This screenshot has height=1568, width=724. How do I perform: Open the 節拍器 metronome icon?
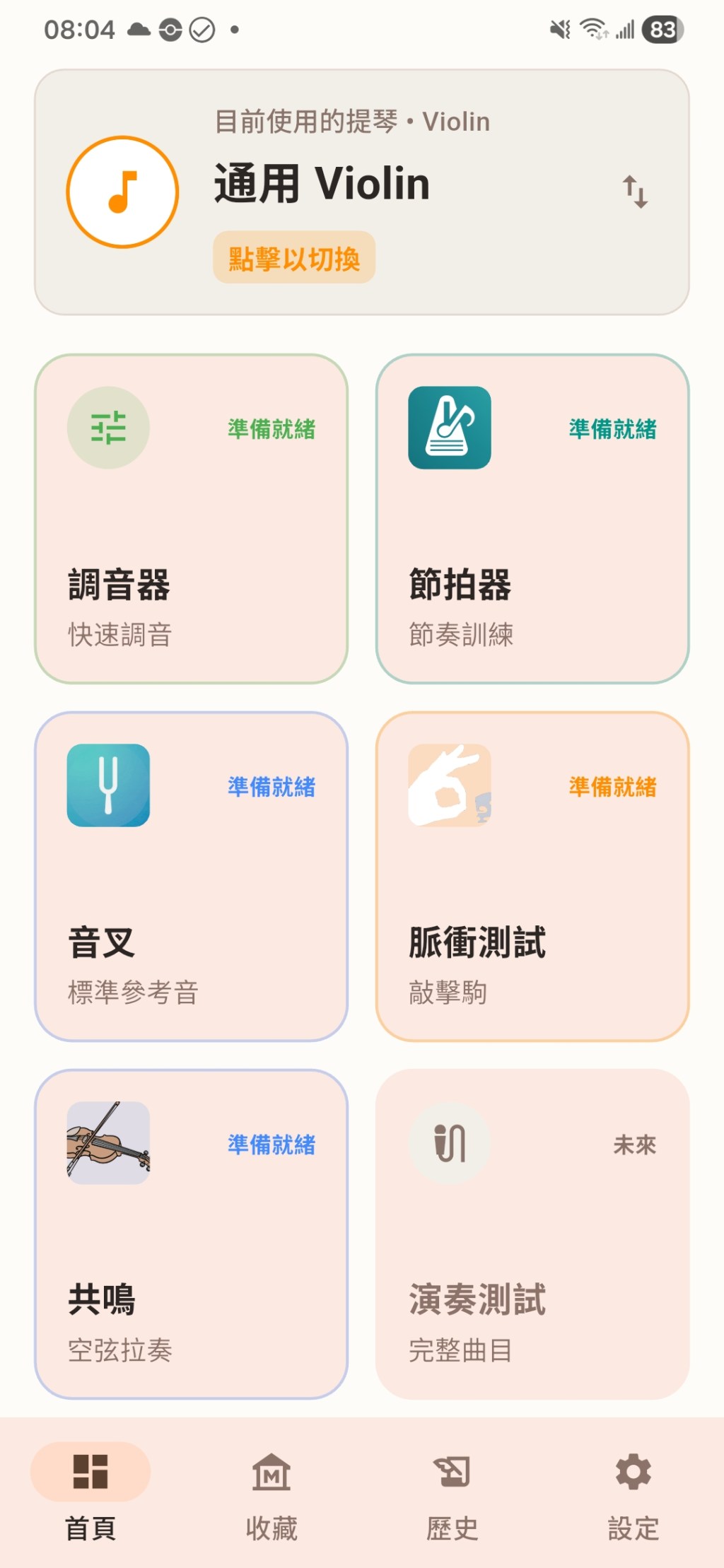click(450, 429)
